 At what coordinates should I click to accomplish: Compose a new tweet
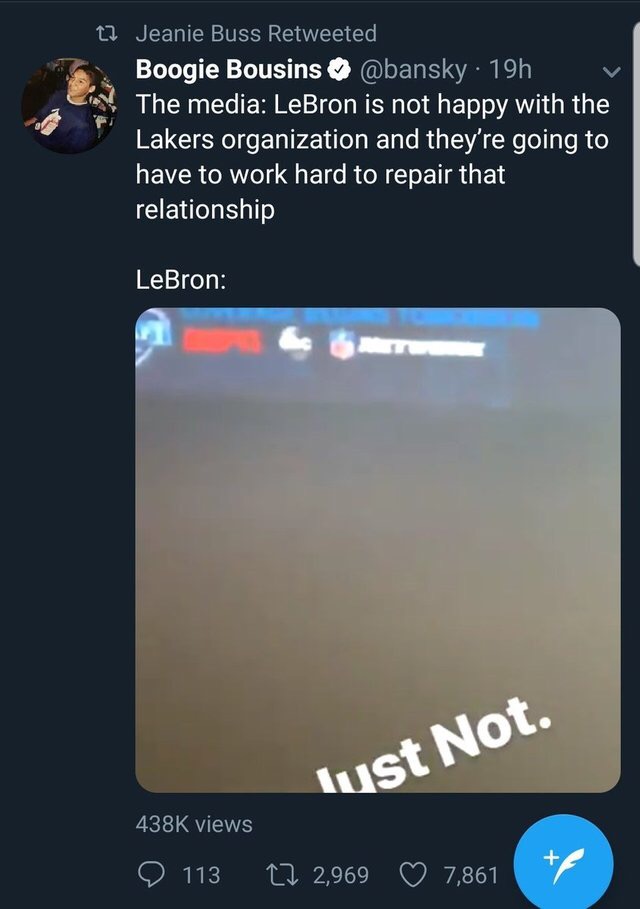click(x=562, y=863)
